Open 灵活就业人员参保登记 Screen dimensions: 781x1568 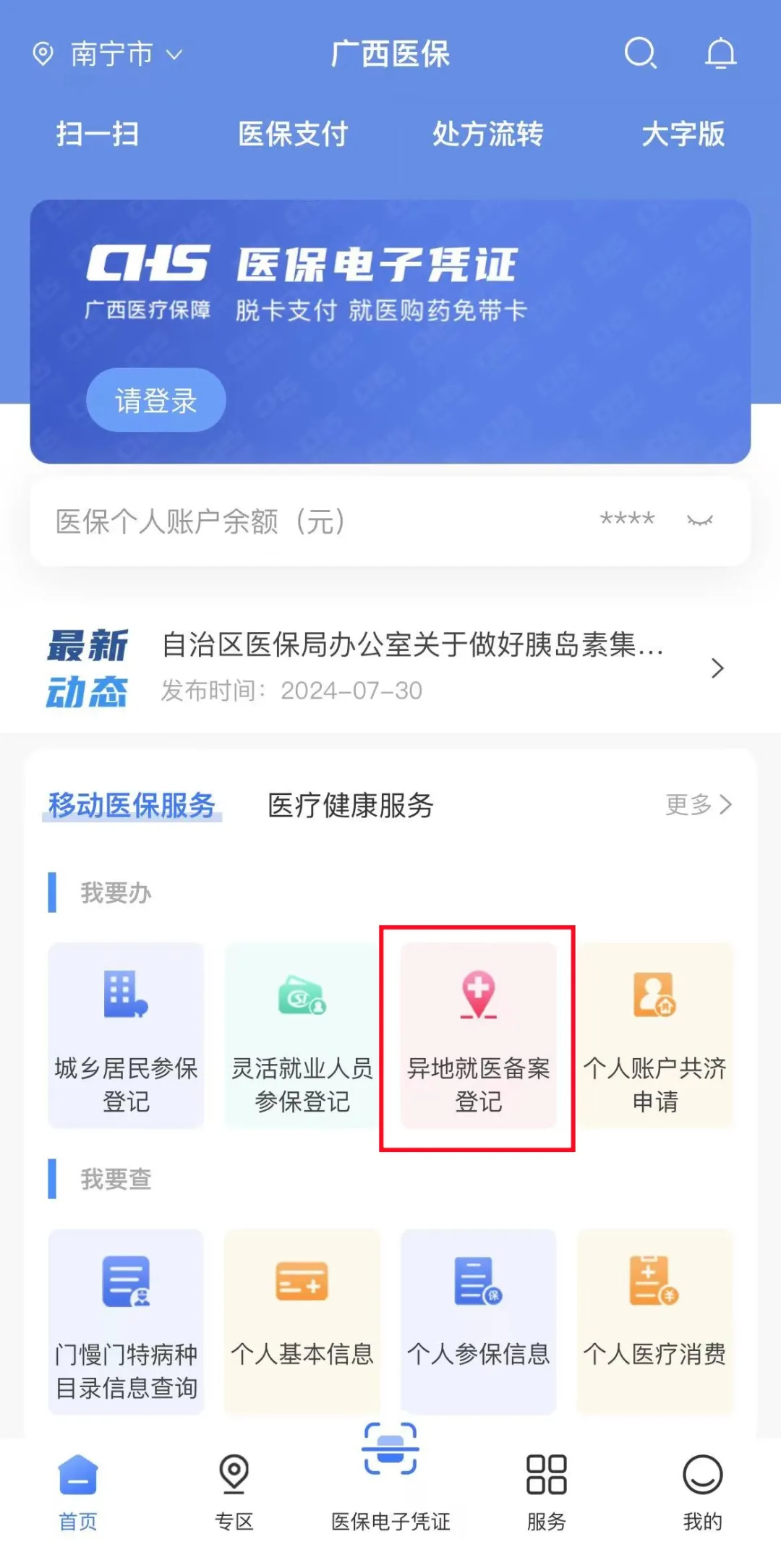pos(302,1036)
